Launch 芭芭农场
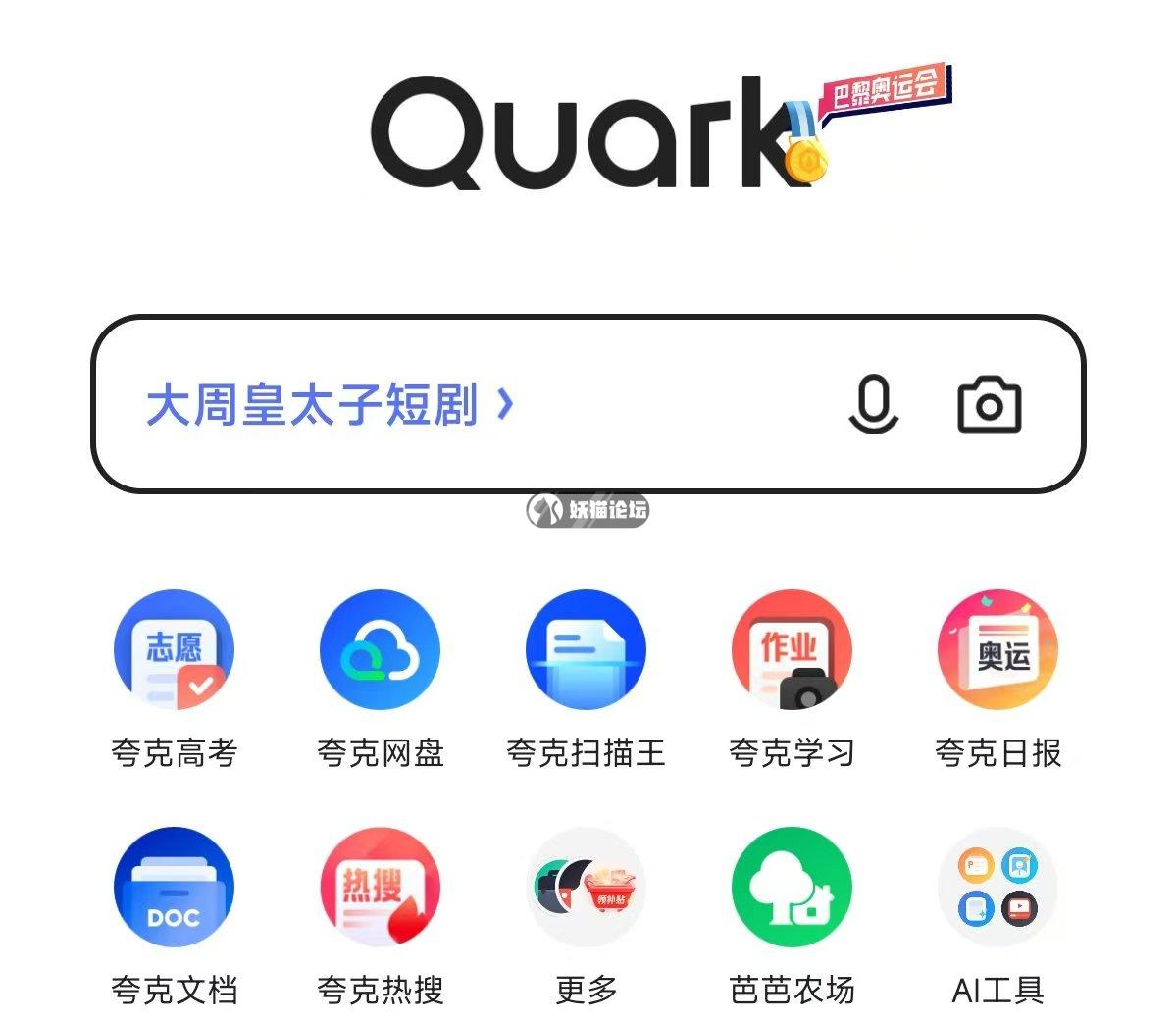 coord(792,888)
